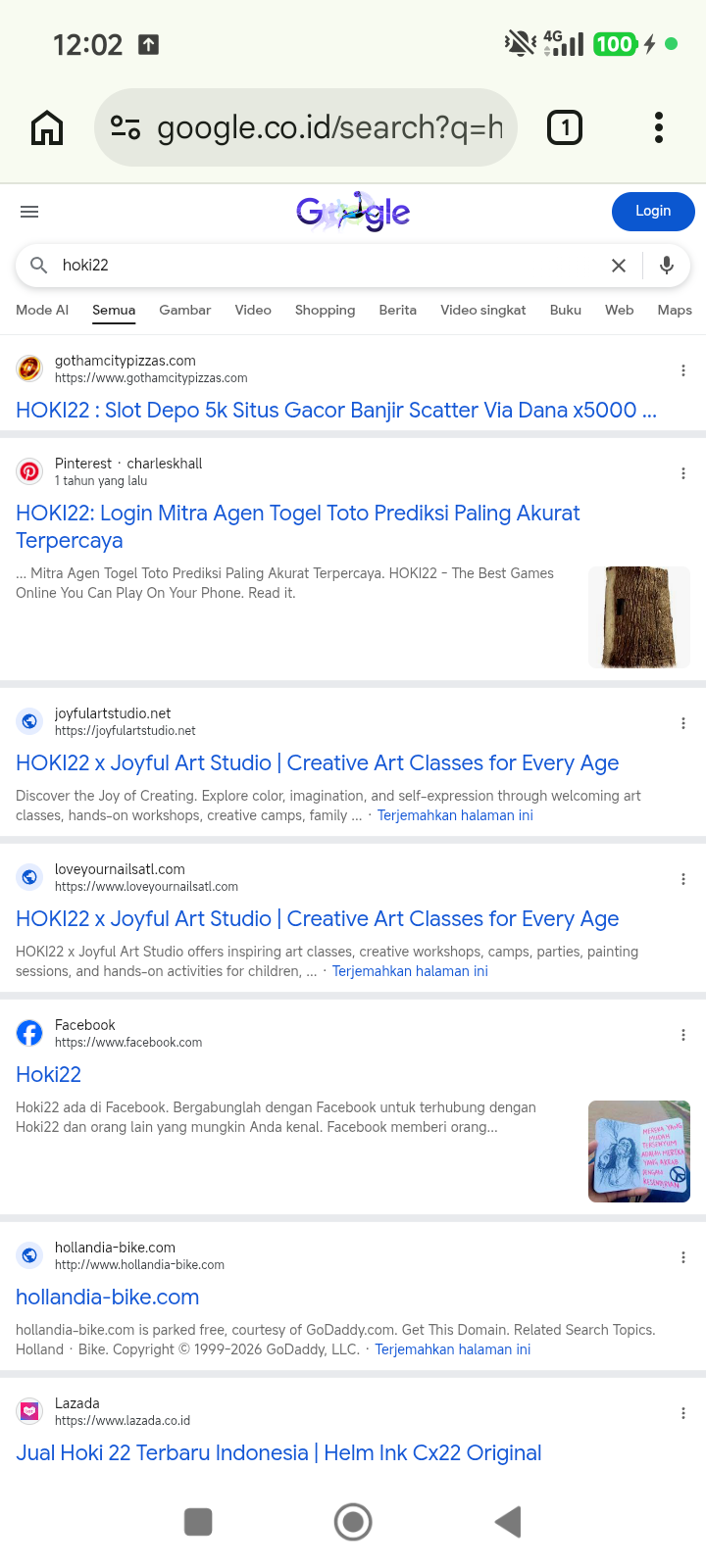This screenshot has width=706, height=1568.
Task: Clear the hoki22 search query
Action: pos(619,266)
